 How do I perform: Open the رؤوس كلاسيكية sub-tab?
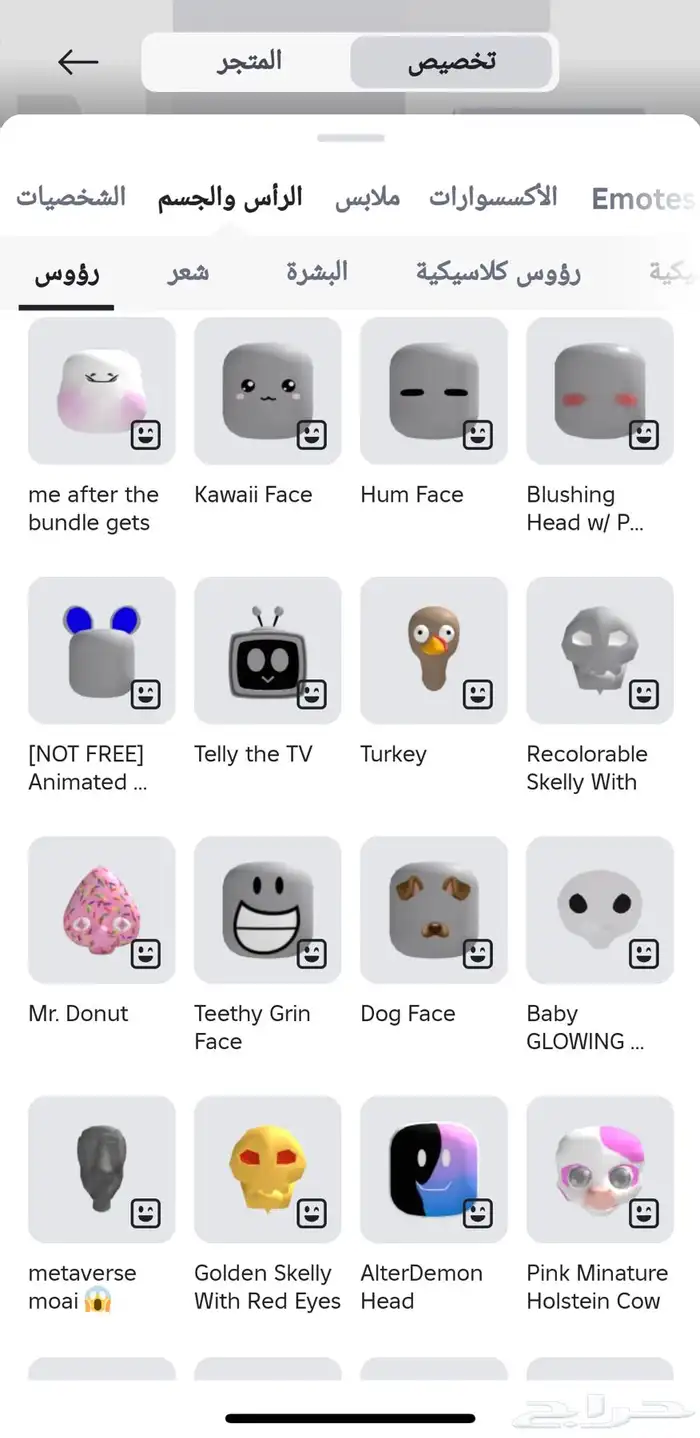click(498, 272)
